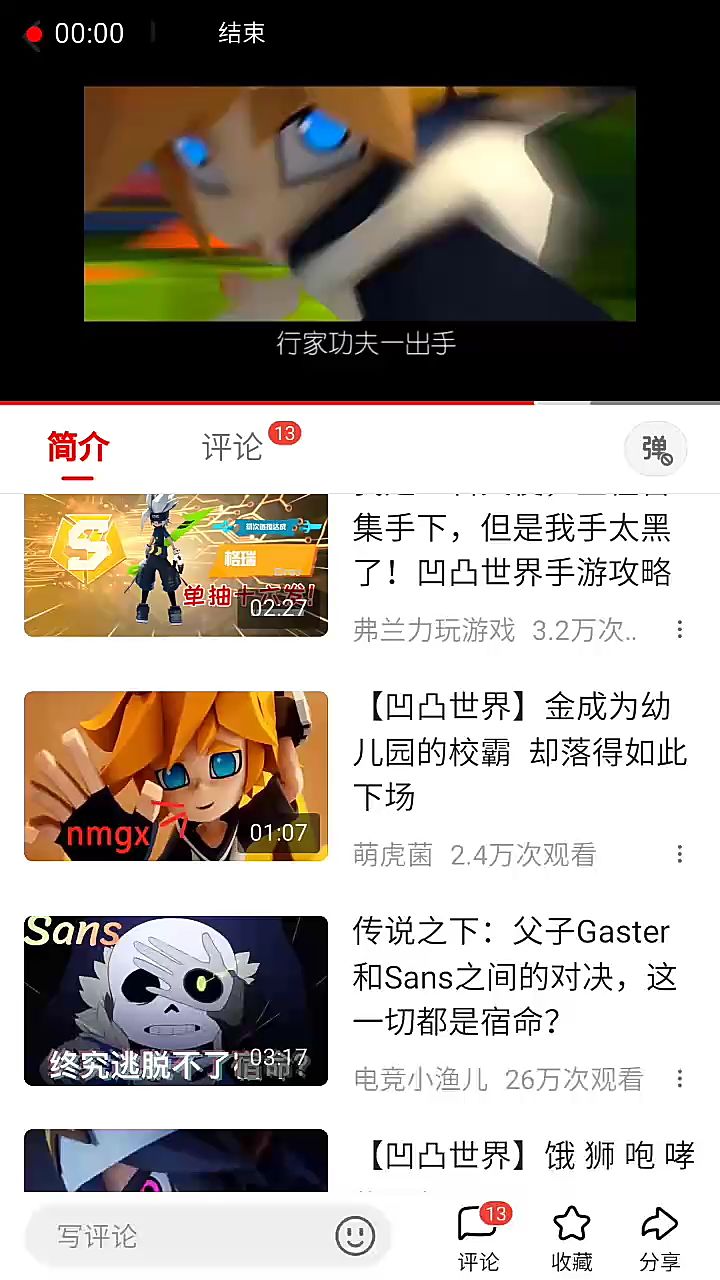Share this video using 分享
The height and width of the screenshot is (1280, 720).
tap(659, 1238)
